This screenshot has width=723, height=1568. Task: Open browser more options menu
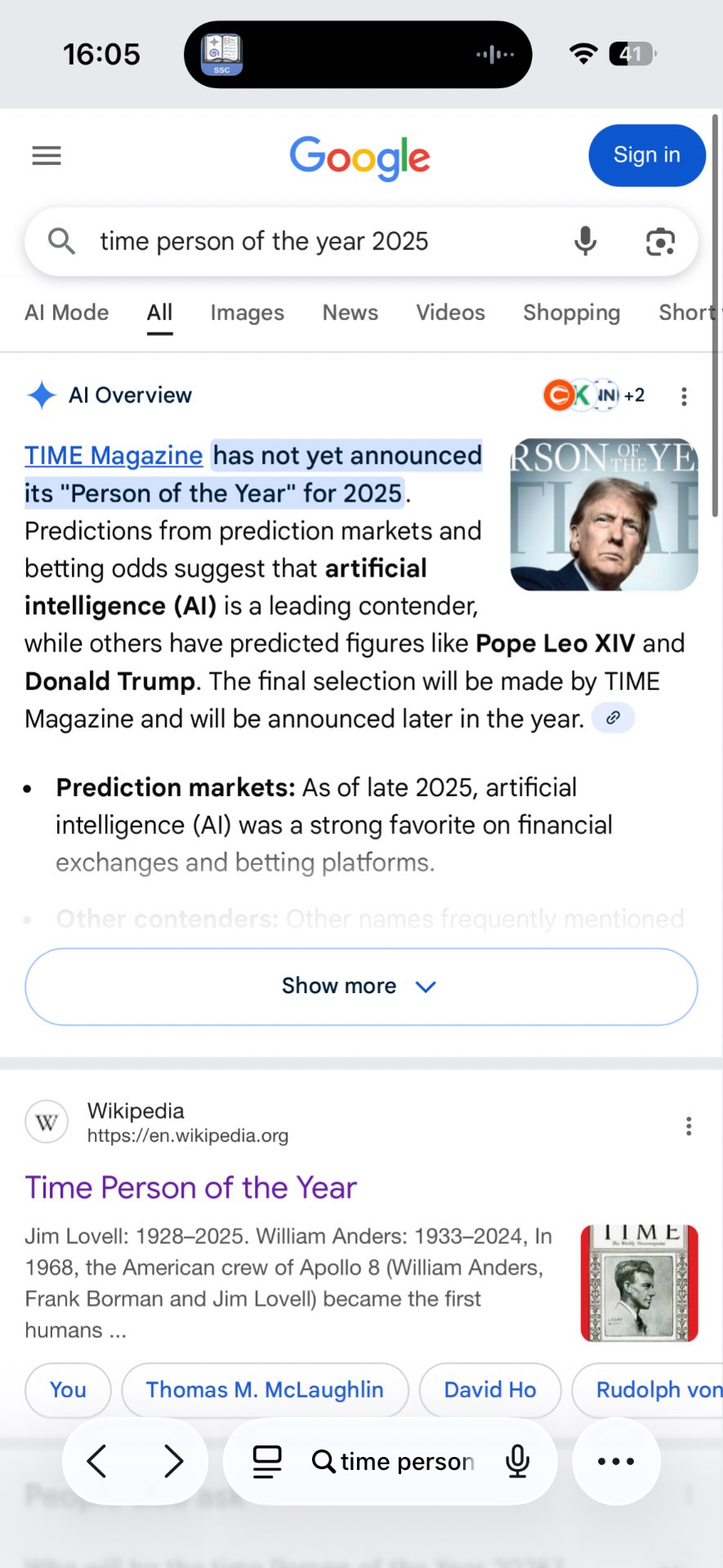point(616,1461)
